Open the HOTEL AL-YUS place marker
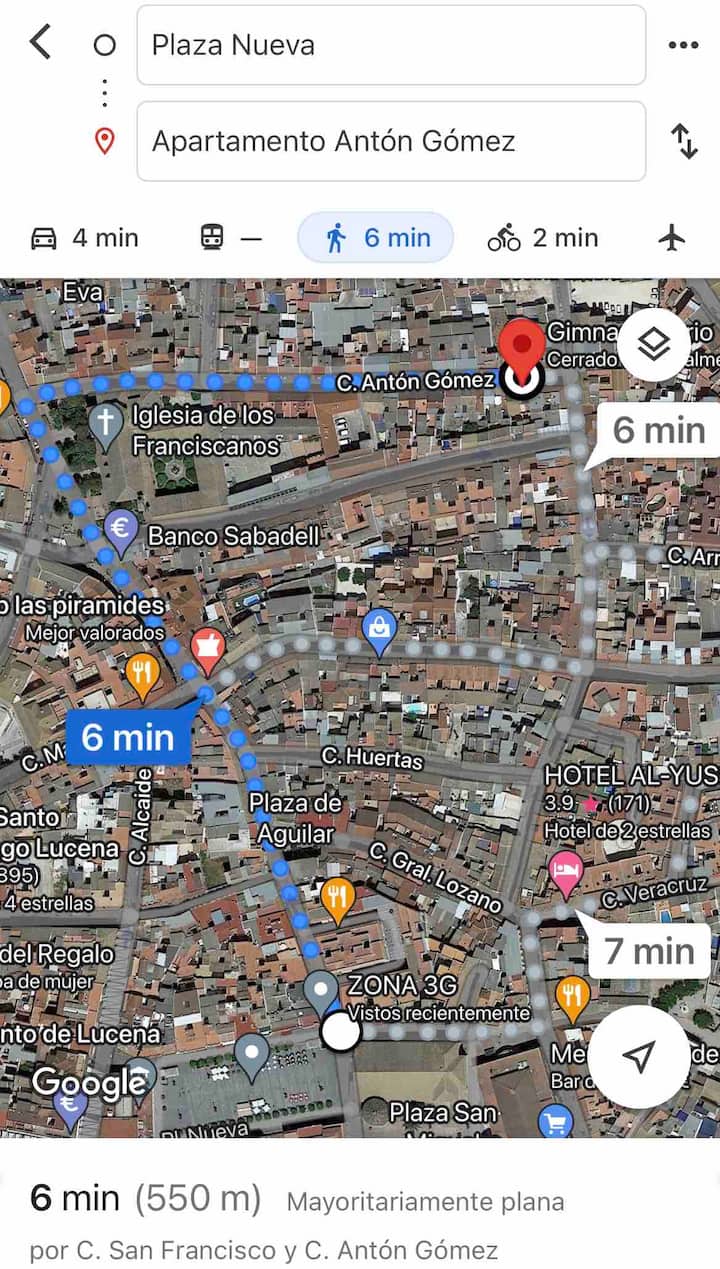This screenshot has height=1269, width=720. (567, 868)
